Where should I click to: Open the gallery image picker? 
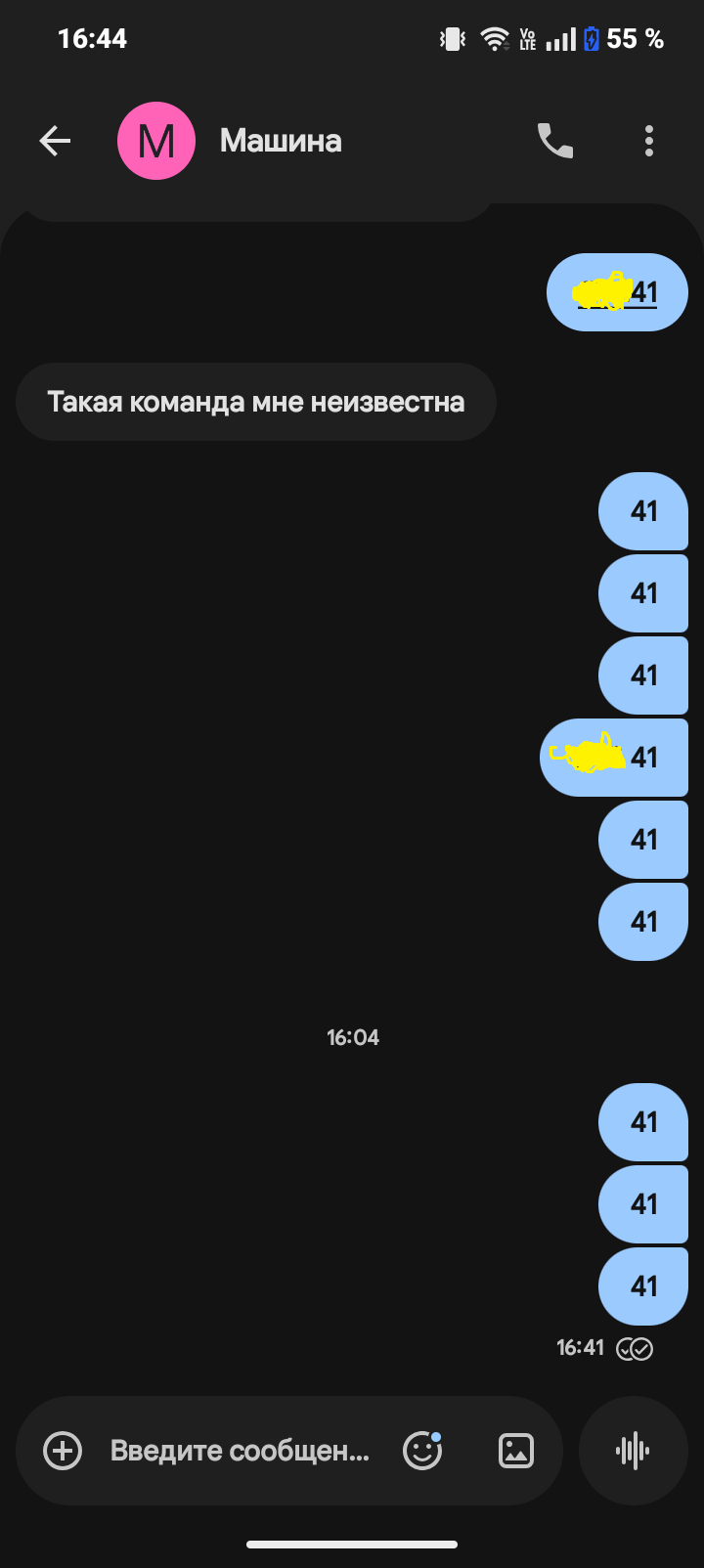point(516,1451)
